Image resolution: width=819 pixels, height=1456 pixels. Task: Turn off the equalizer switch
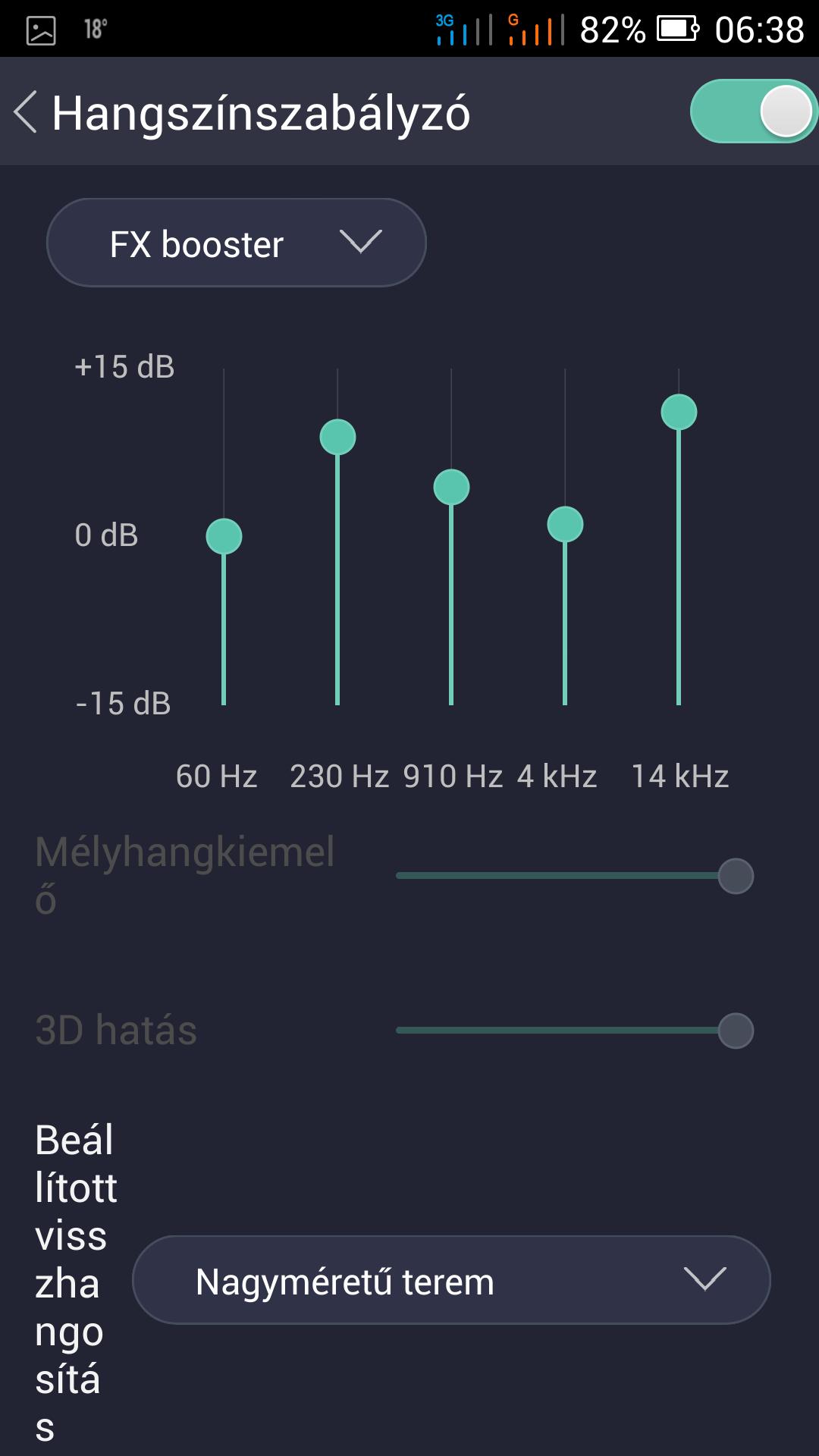tap(753, 111)
